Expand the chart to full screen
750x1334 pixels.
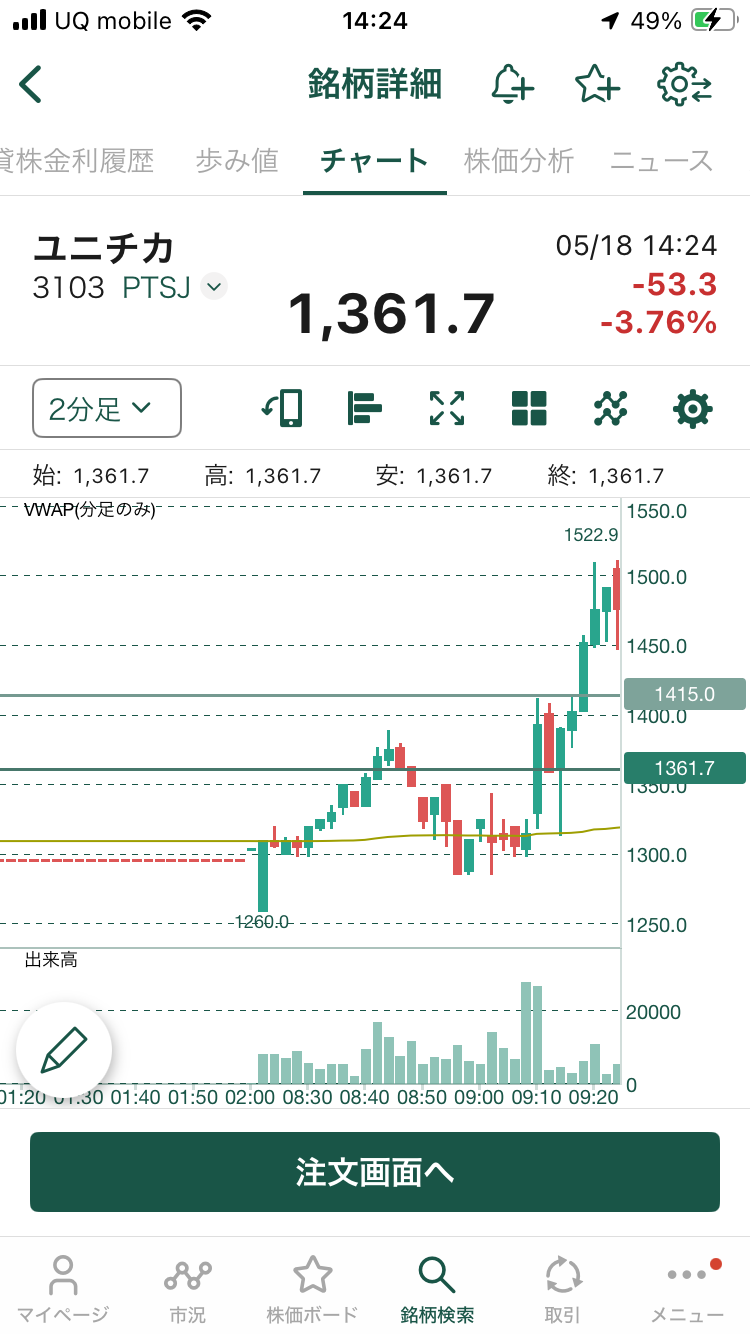447,408
